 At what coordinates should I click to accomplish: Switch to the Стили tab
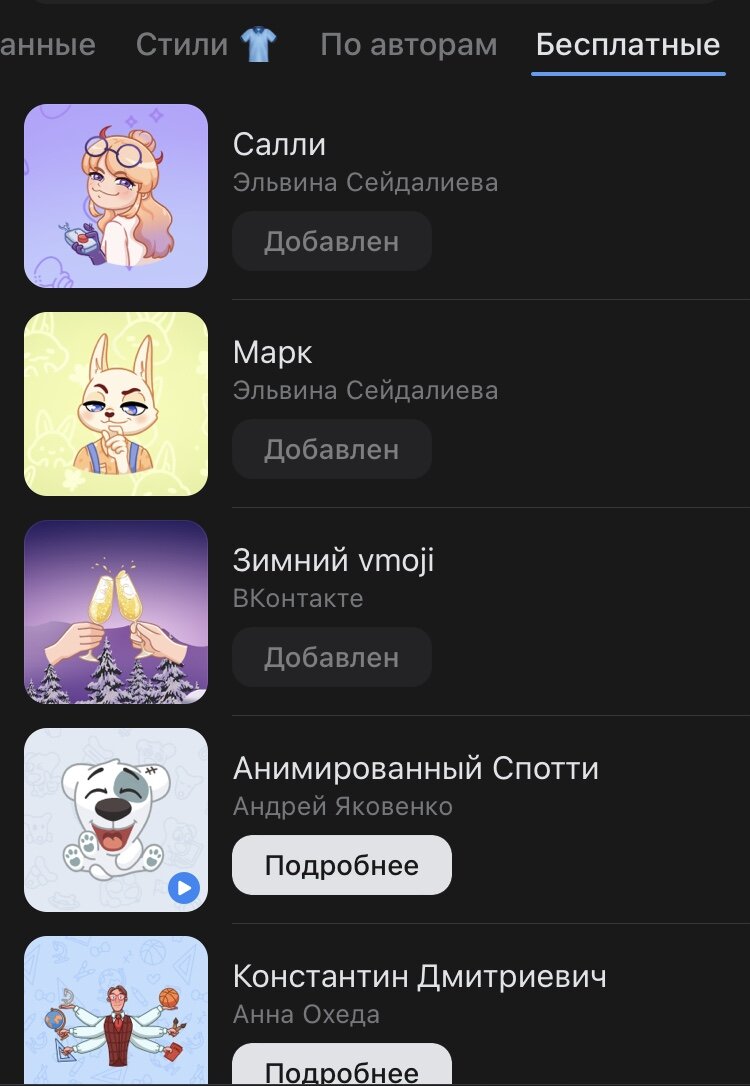pyautogui.click(x=206, y=45)
